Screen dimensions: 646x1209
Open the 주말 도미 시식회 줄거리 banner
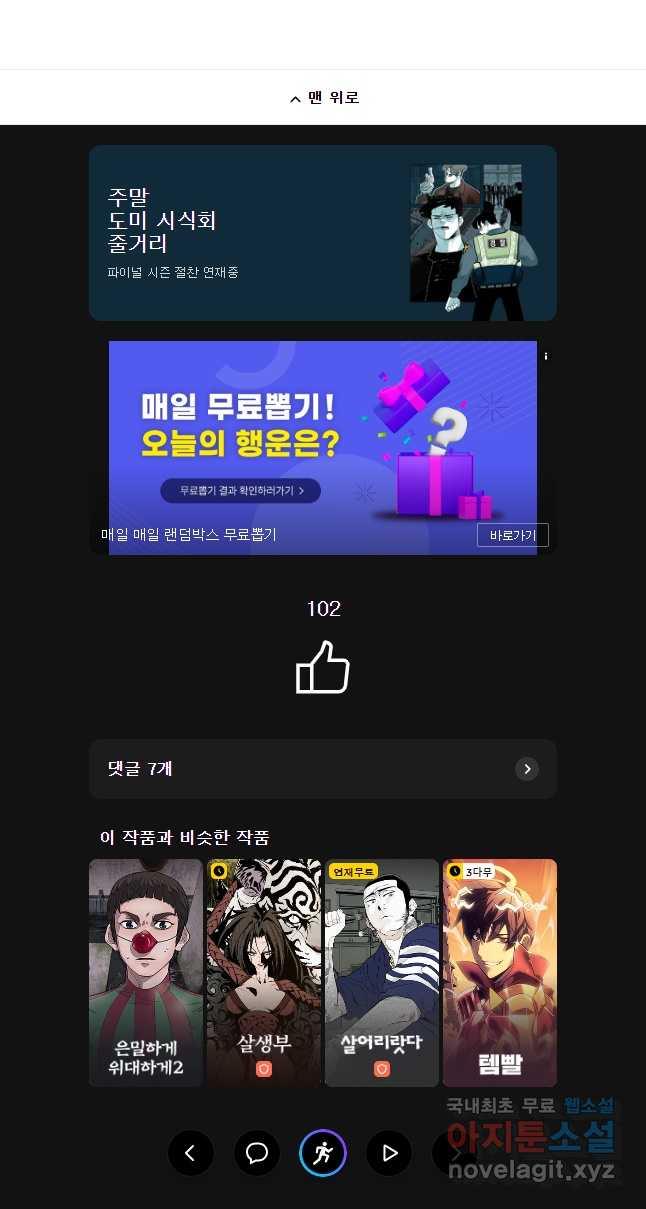tap(322, 233)
